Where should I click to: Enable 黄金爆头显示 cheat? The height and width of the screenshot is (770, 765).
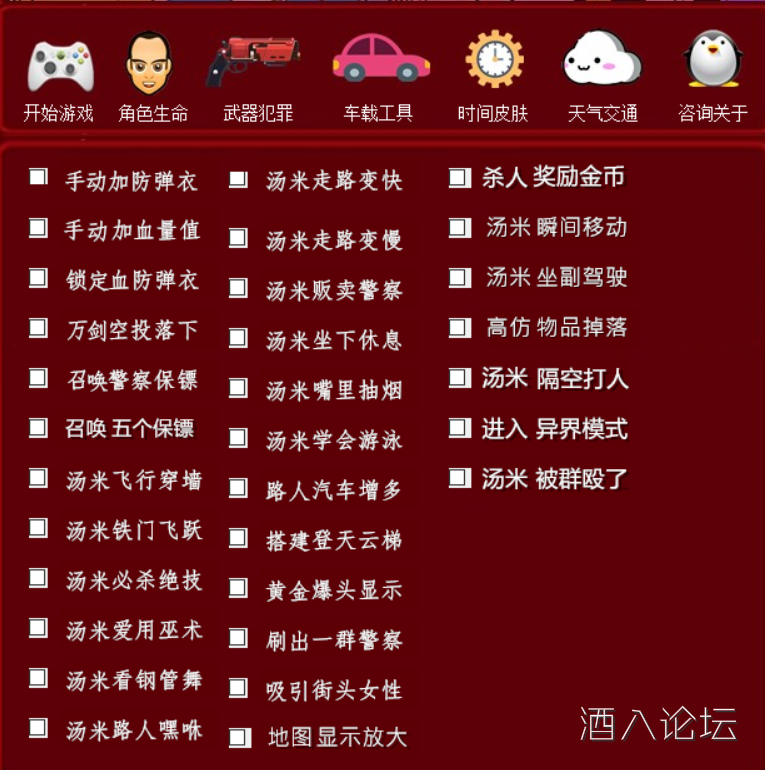click(x=237, y=589)
